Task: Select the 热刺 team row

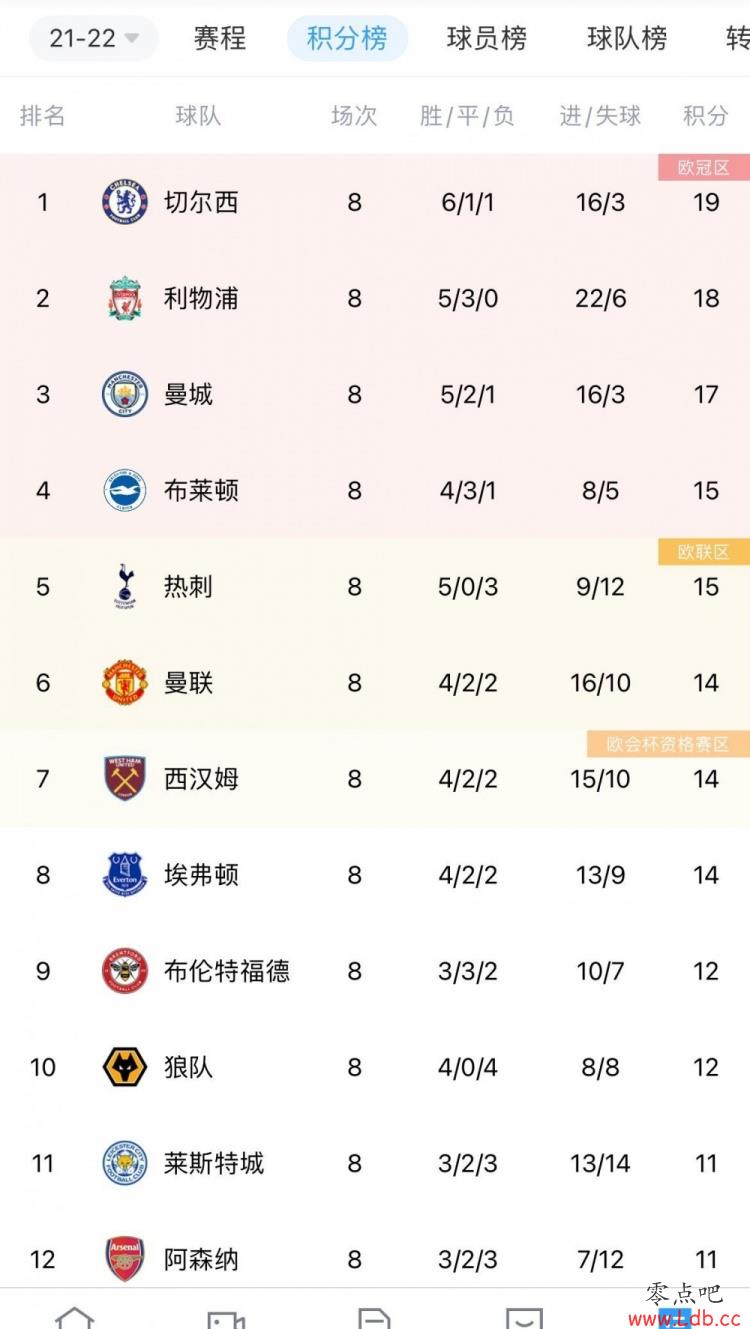Action: (x=375, y=586)
